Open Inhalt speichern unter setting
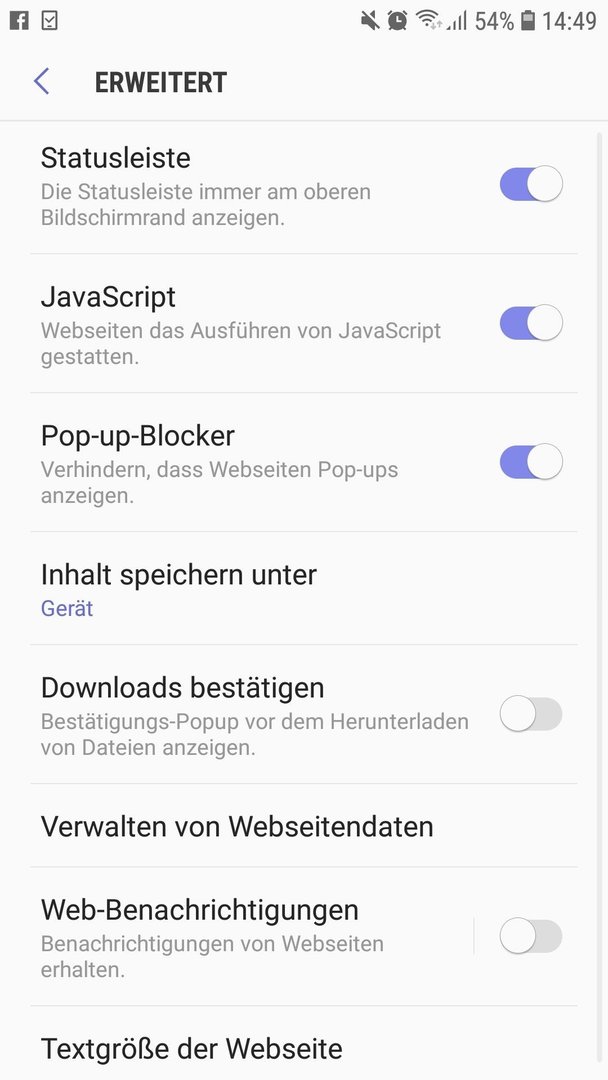The height and width of the screenshot is (1080, 608). (x=304, y=589)
